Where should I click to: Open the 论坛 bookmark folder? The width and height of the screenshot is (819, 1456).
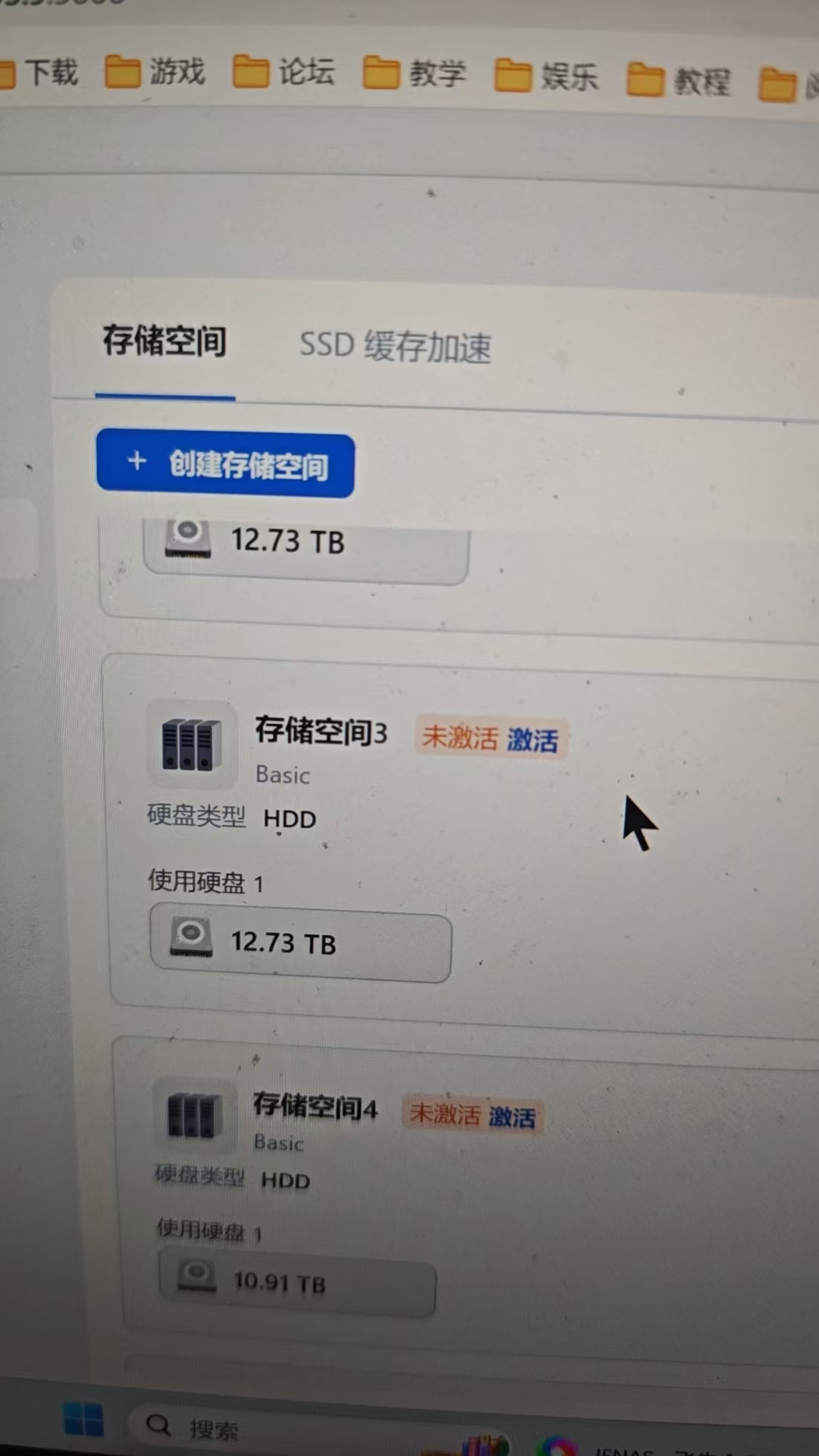click(284, 72)
